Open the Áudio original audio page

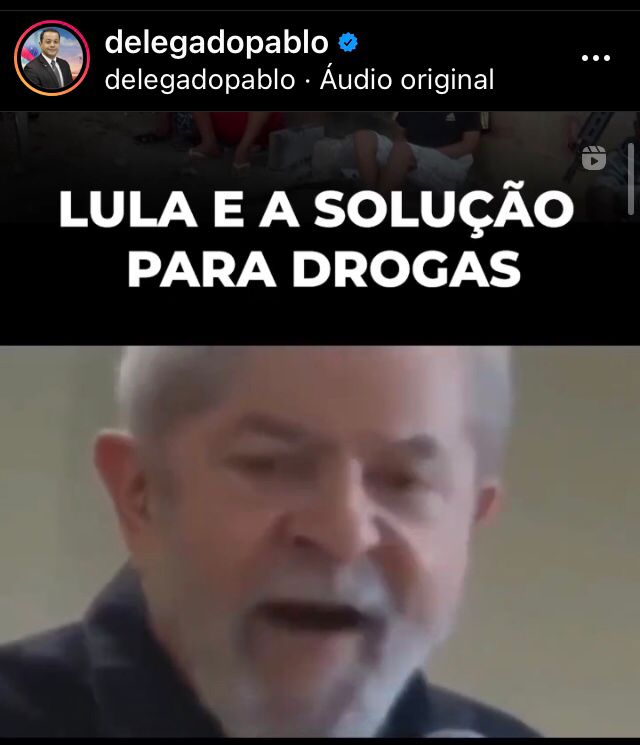[x=406, y=79]
